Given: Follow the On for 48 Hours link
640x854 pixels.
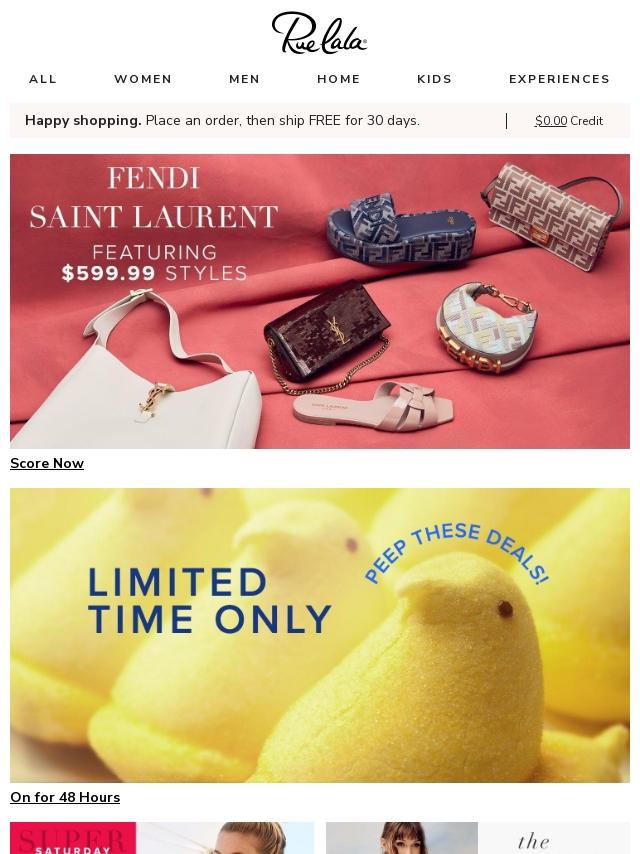Looking at the screenshot, I should (x=65, y=797).
